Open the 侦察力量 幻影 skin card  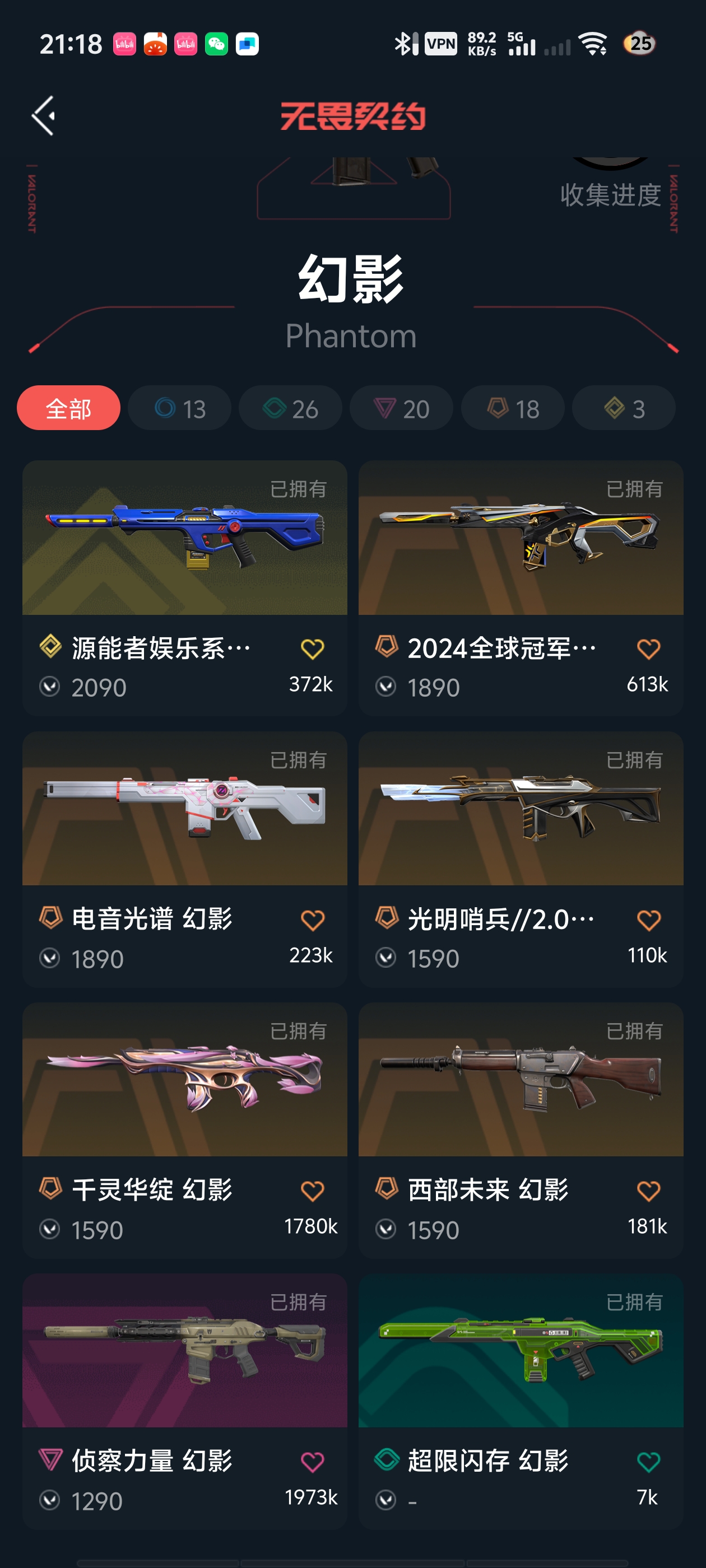pyautogui.click(x=184, y=1351)
